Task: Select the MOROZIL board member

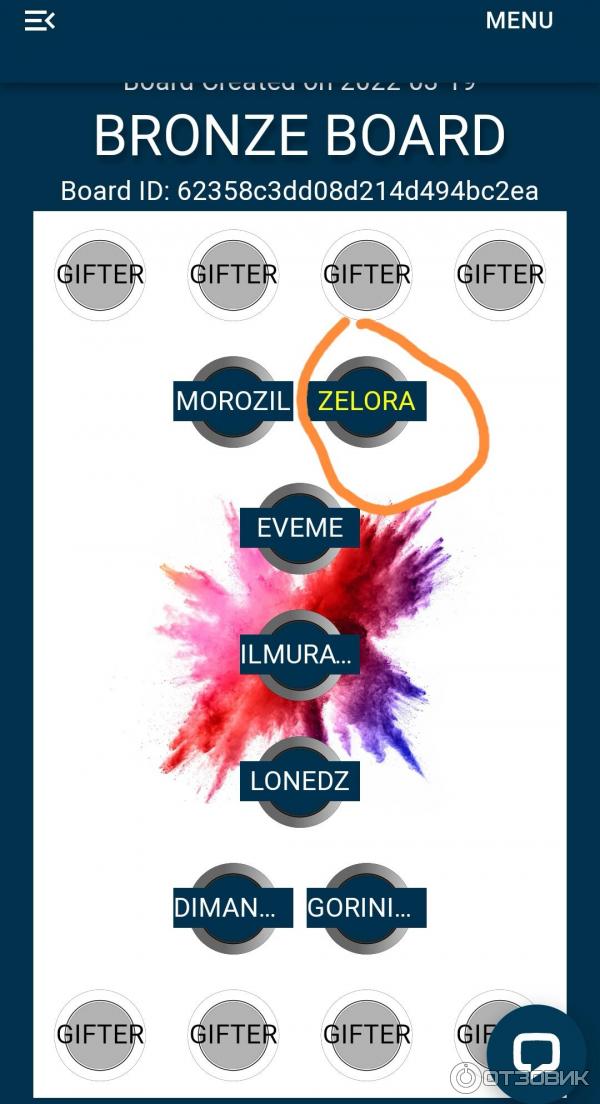Action: [x=233, y=401]
